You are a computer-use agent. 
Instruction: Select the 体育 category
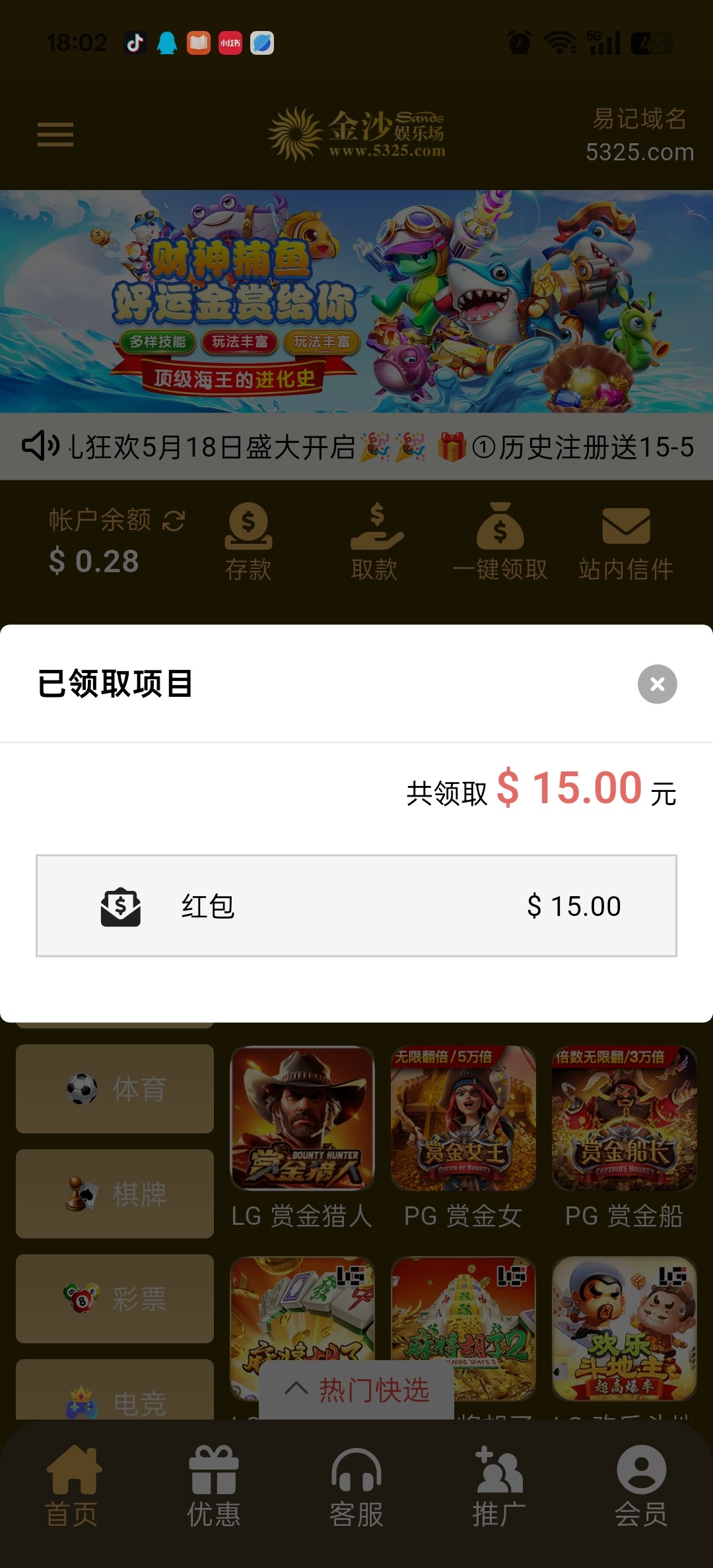(115, 1089)
